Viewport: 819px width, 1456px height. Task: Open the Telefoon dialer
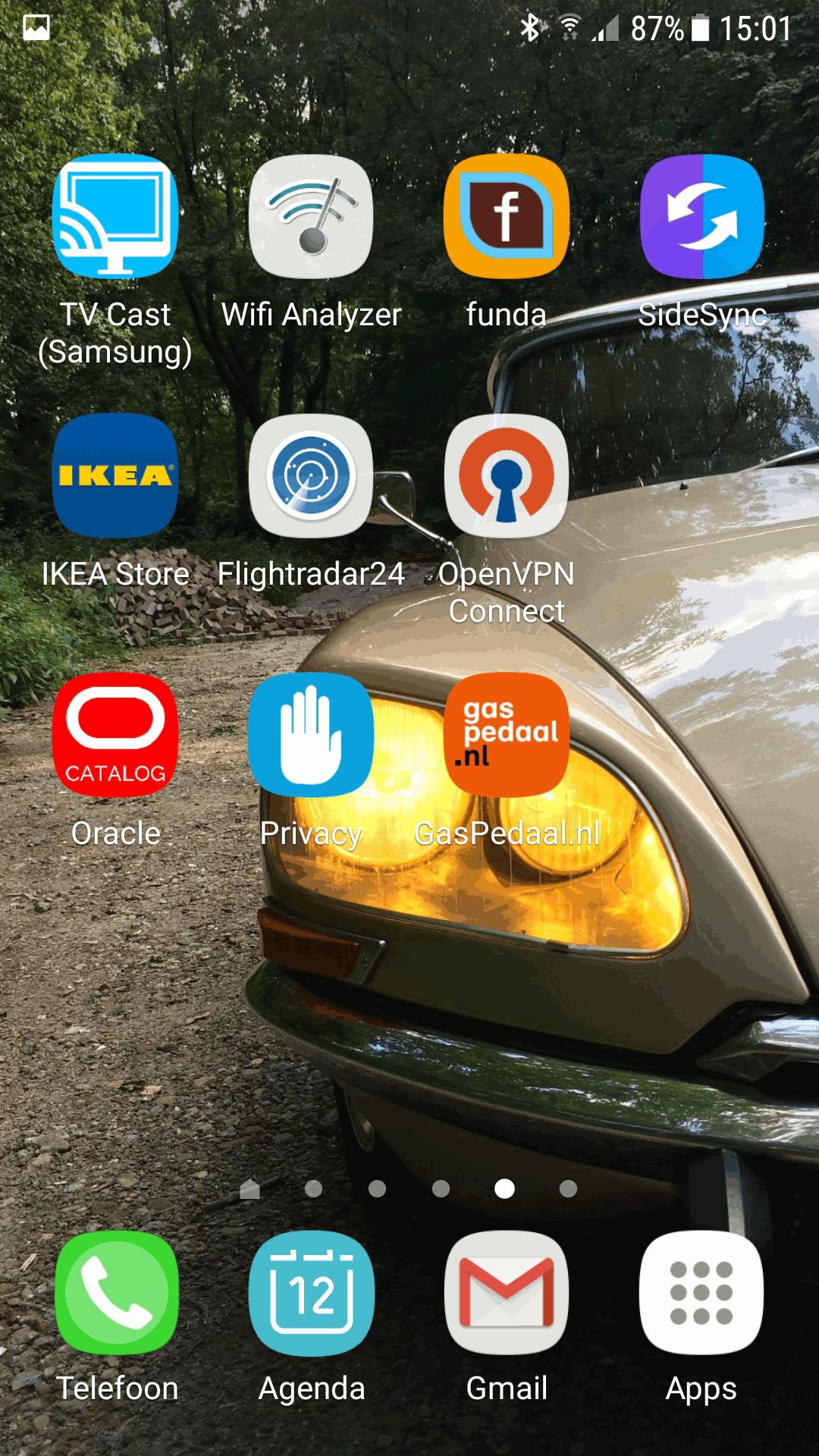pos(117,1292)
